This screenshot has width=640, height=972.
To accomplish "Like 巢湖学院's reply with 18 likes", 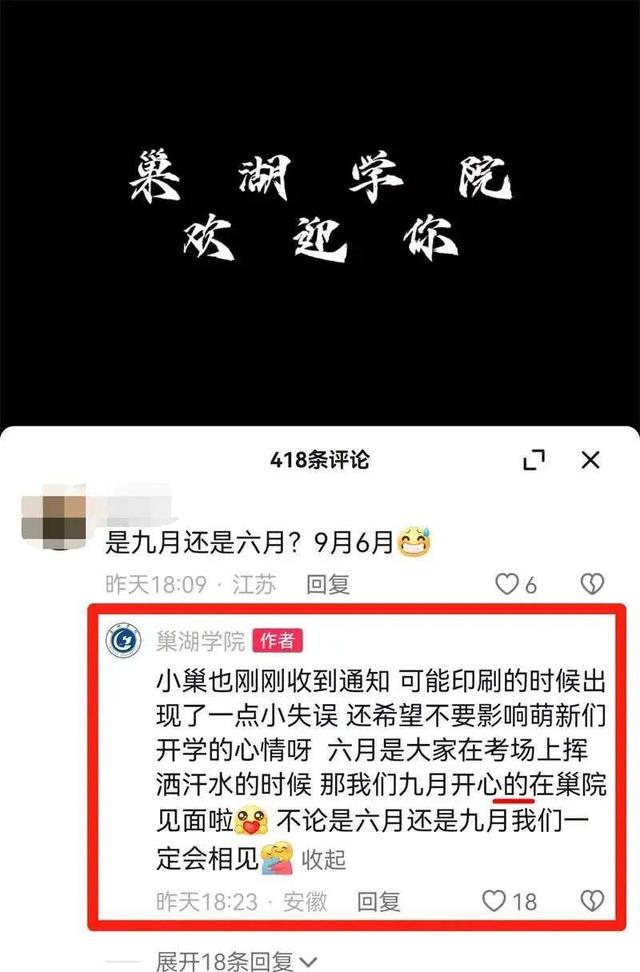I will [495, 902].
